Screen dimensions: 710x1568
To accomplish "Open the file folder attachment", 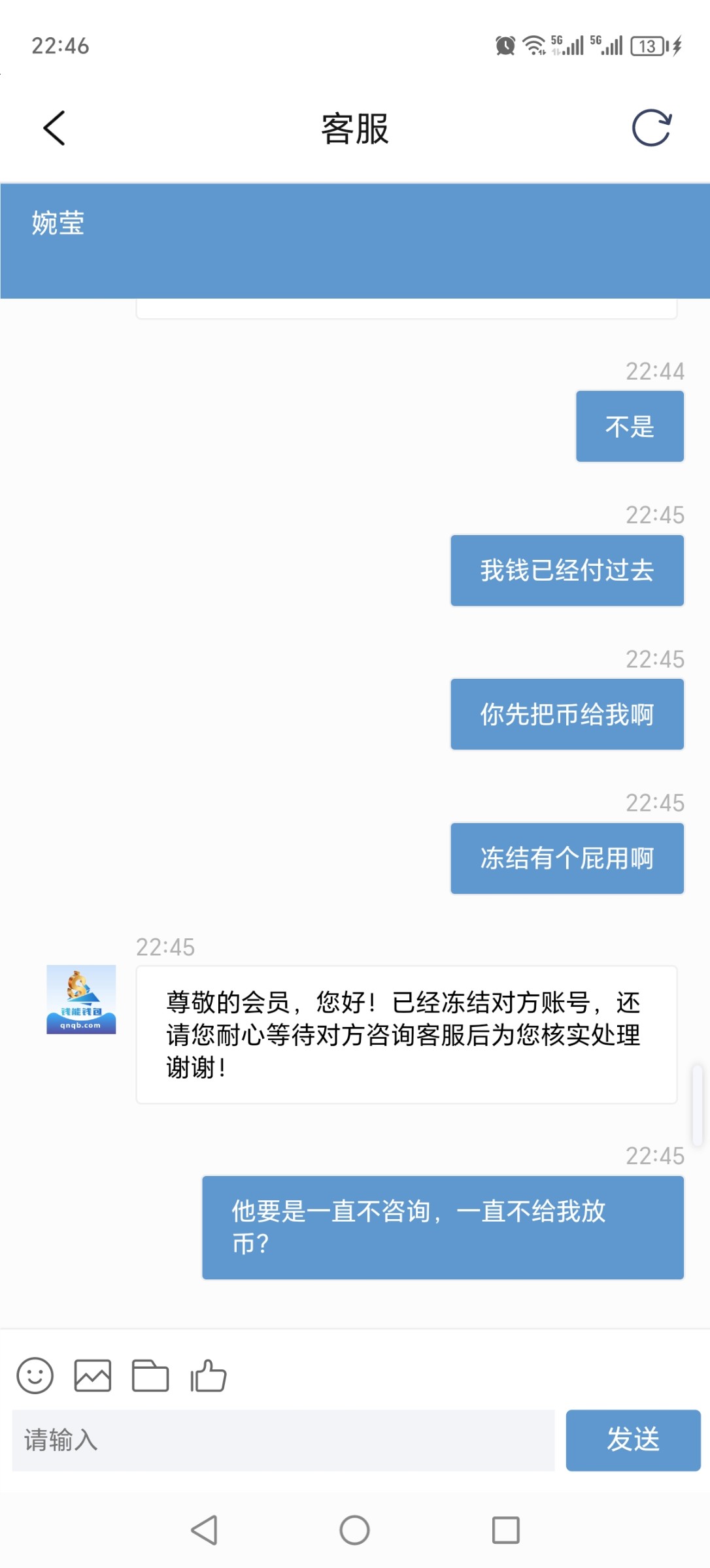I will point(150,1375).
